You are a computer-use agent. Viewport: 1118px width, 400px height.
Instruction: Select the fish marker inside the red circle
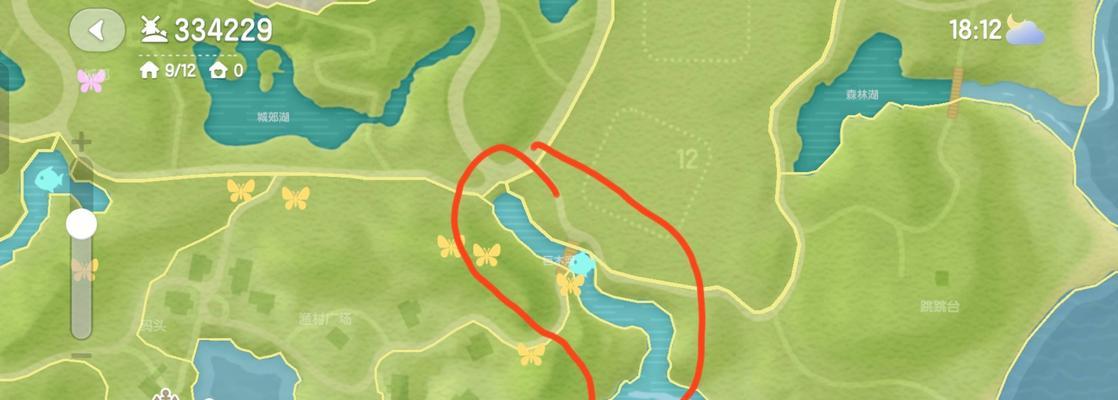tap(581, 264)
